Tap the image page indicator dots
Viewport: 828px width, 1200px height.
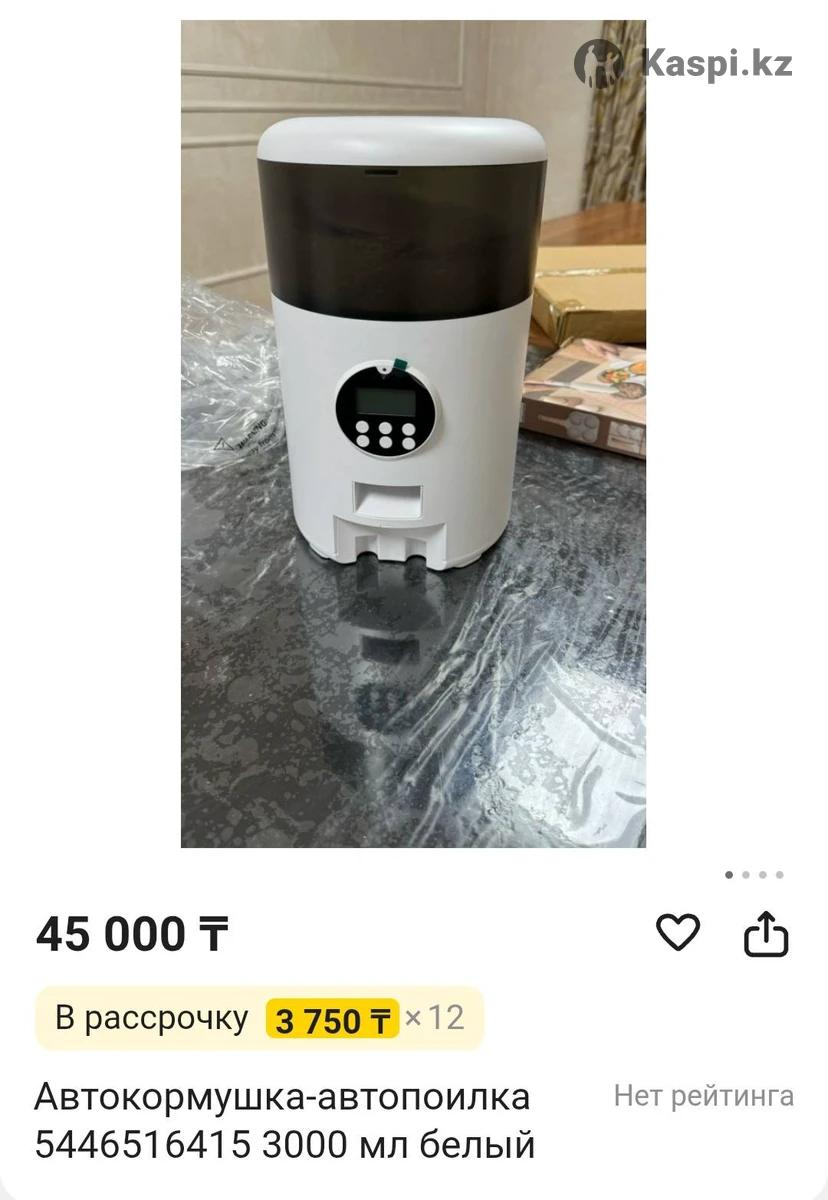point(753,875)
